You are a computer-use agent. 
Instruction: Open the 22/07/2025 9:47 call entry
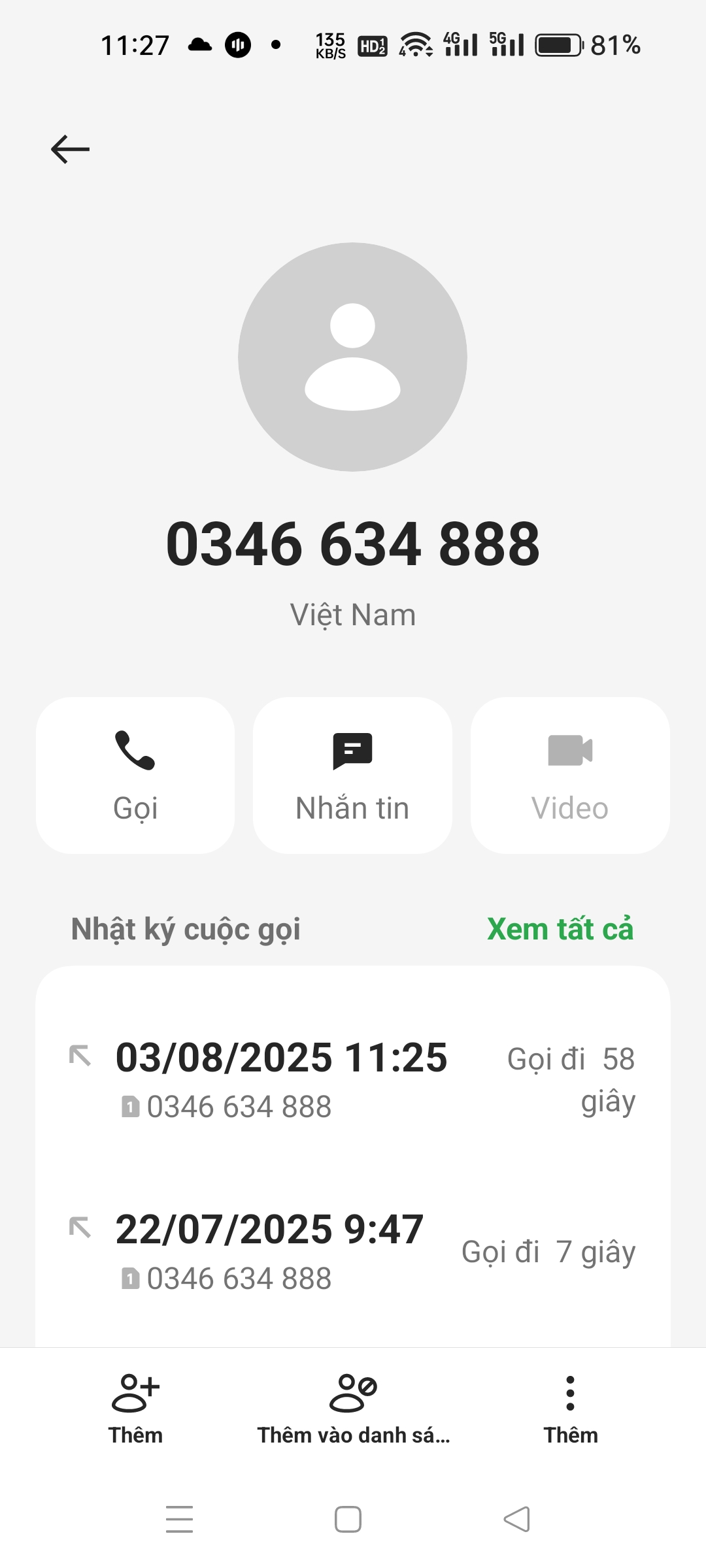(x=352, y=1251)
